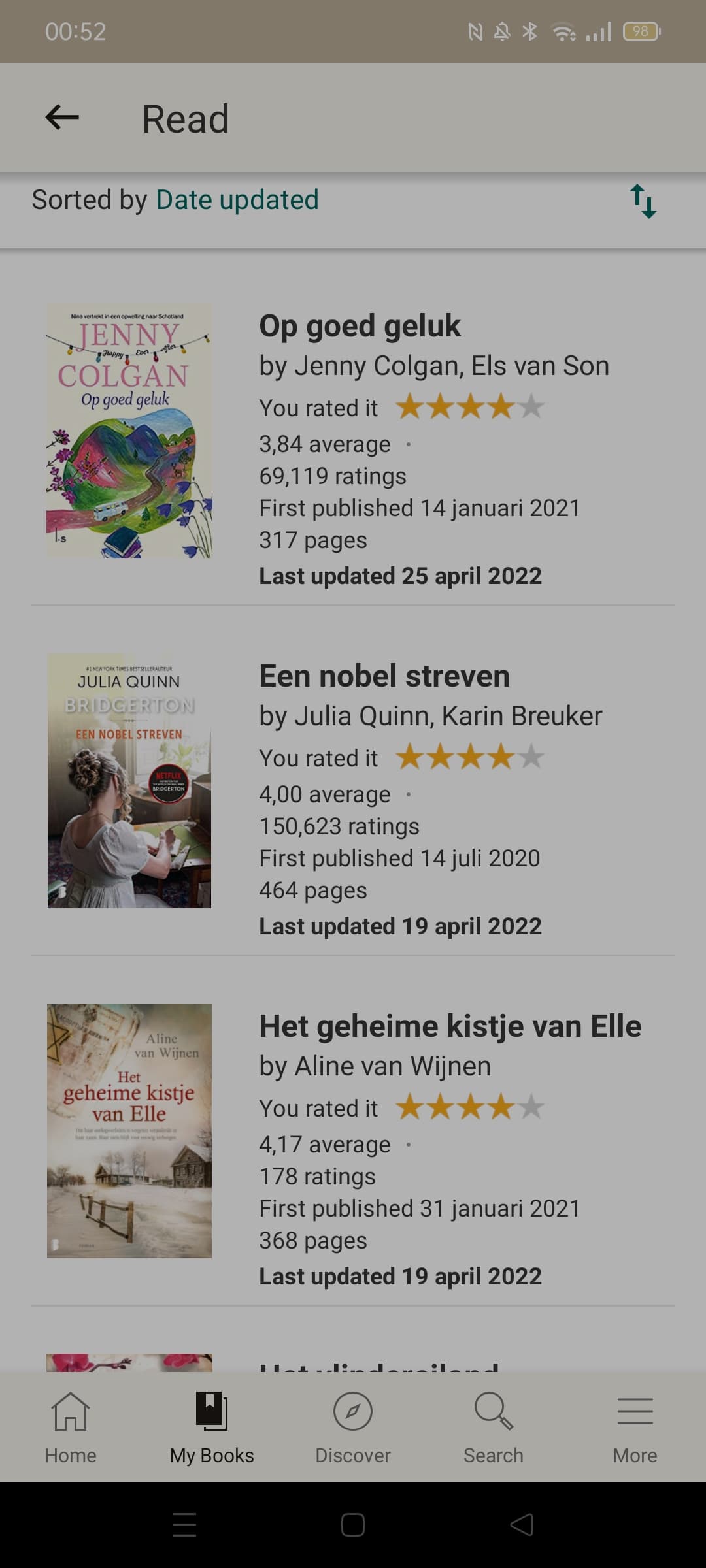Change rating for Het geheime kistje van Elle
Viewport: 706px width, 1568px height.
pyautogui.click(x=470, y=1107)
